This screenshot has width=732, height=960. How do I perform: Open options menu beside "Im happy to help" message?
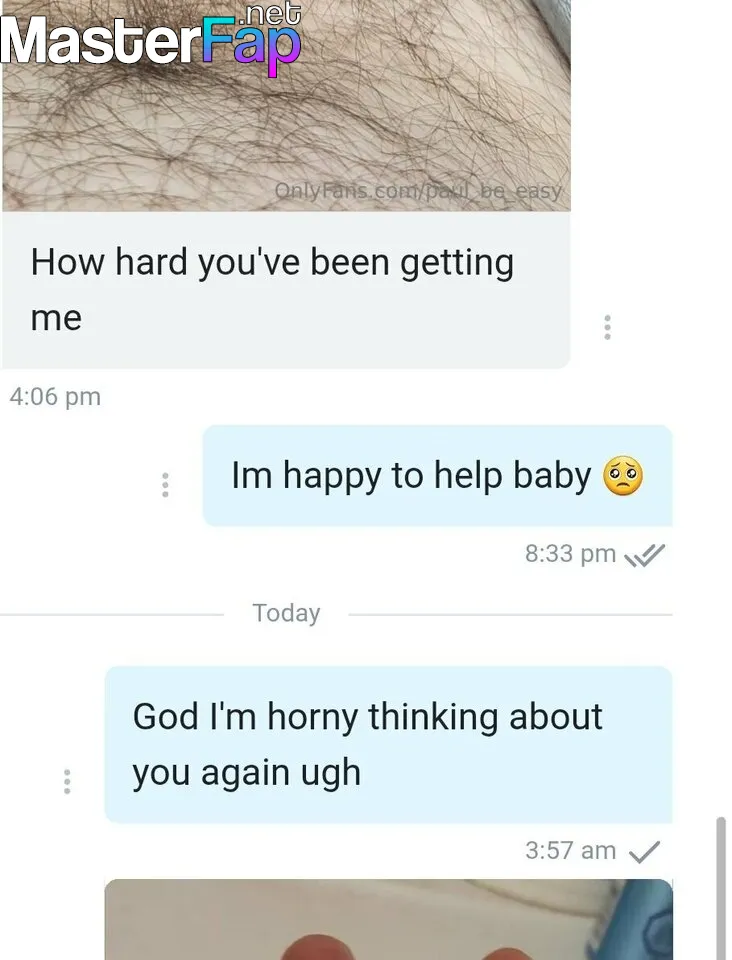pyautogui.click(x=166, y=485)
